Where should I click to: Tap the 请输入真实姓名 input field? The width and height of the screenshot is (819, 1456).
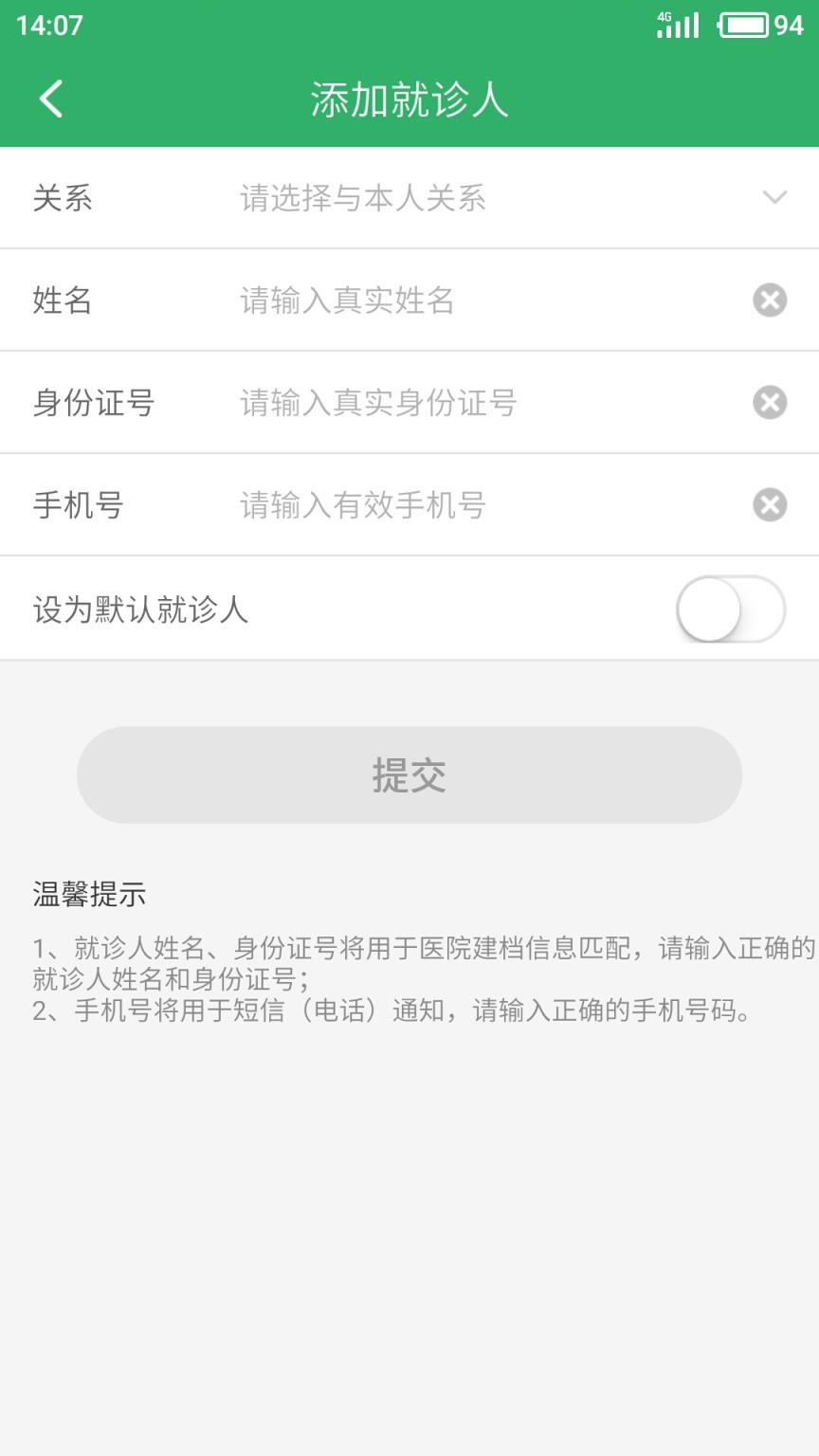(379, 300)
